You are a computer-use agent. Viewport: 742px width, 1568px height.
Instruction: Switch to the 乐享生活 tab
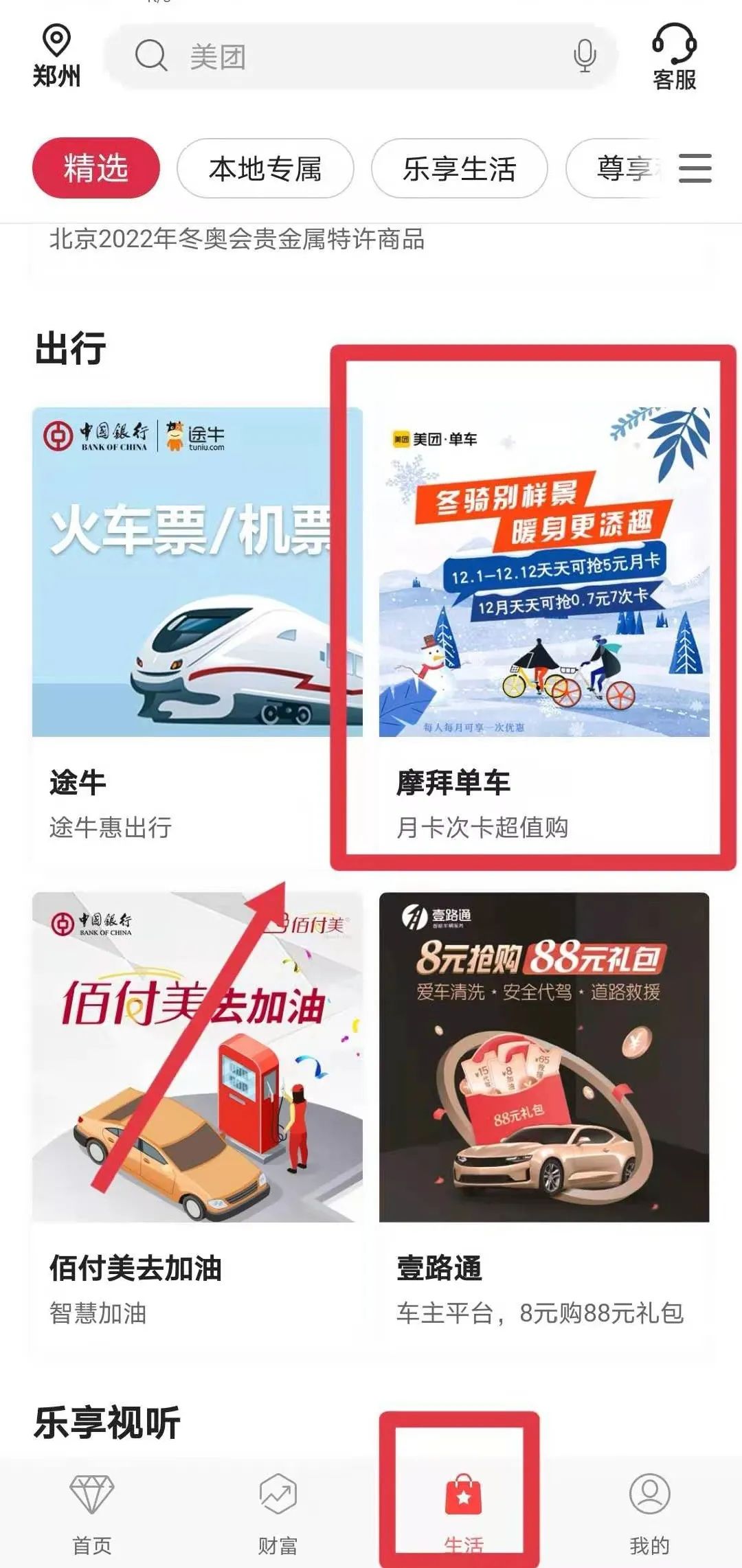tap(459, 168)
